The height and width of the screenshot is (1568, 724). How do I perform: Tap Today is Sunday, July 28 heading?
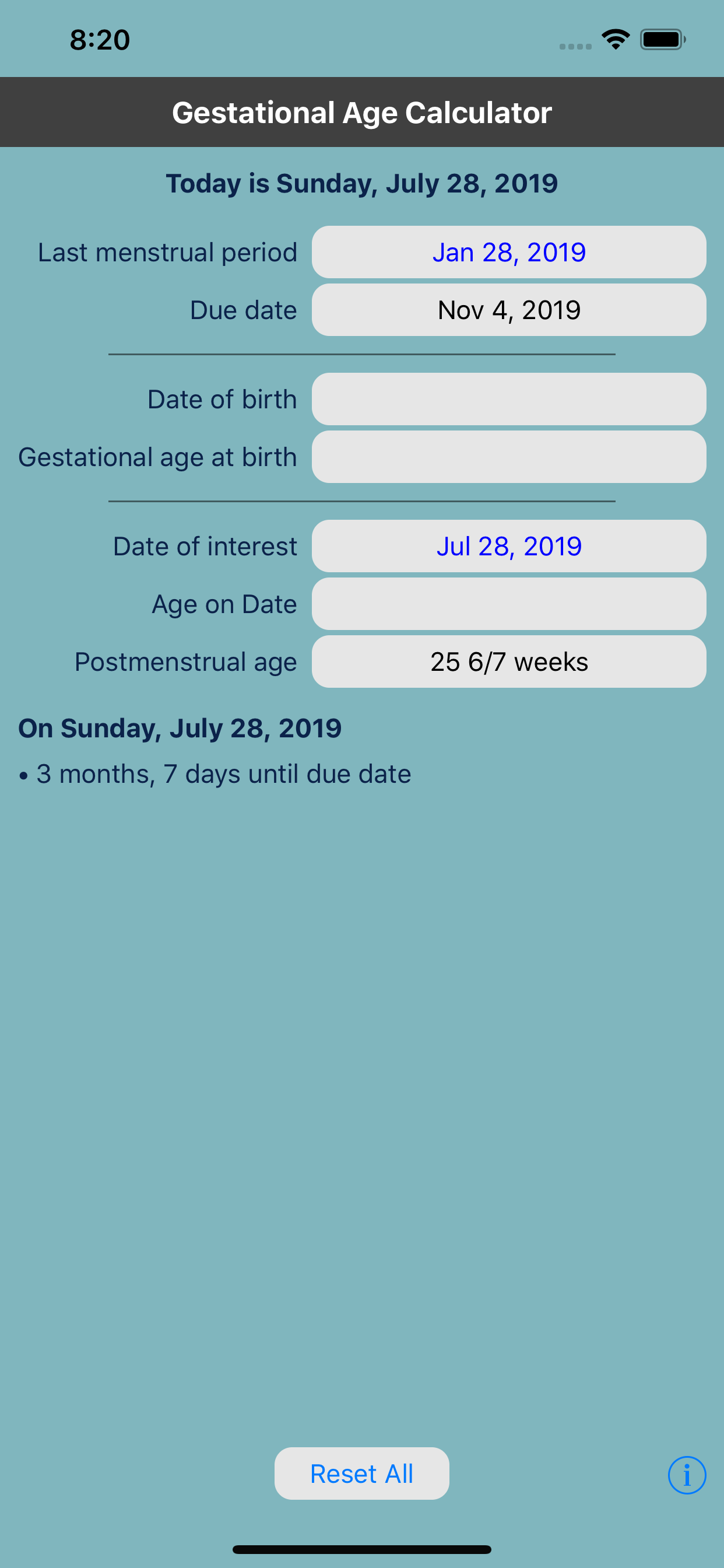pyautogui.click(x=361, y=183)
